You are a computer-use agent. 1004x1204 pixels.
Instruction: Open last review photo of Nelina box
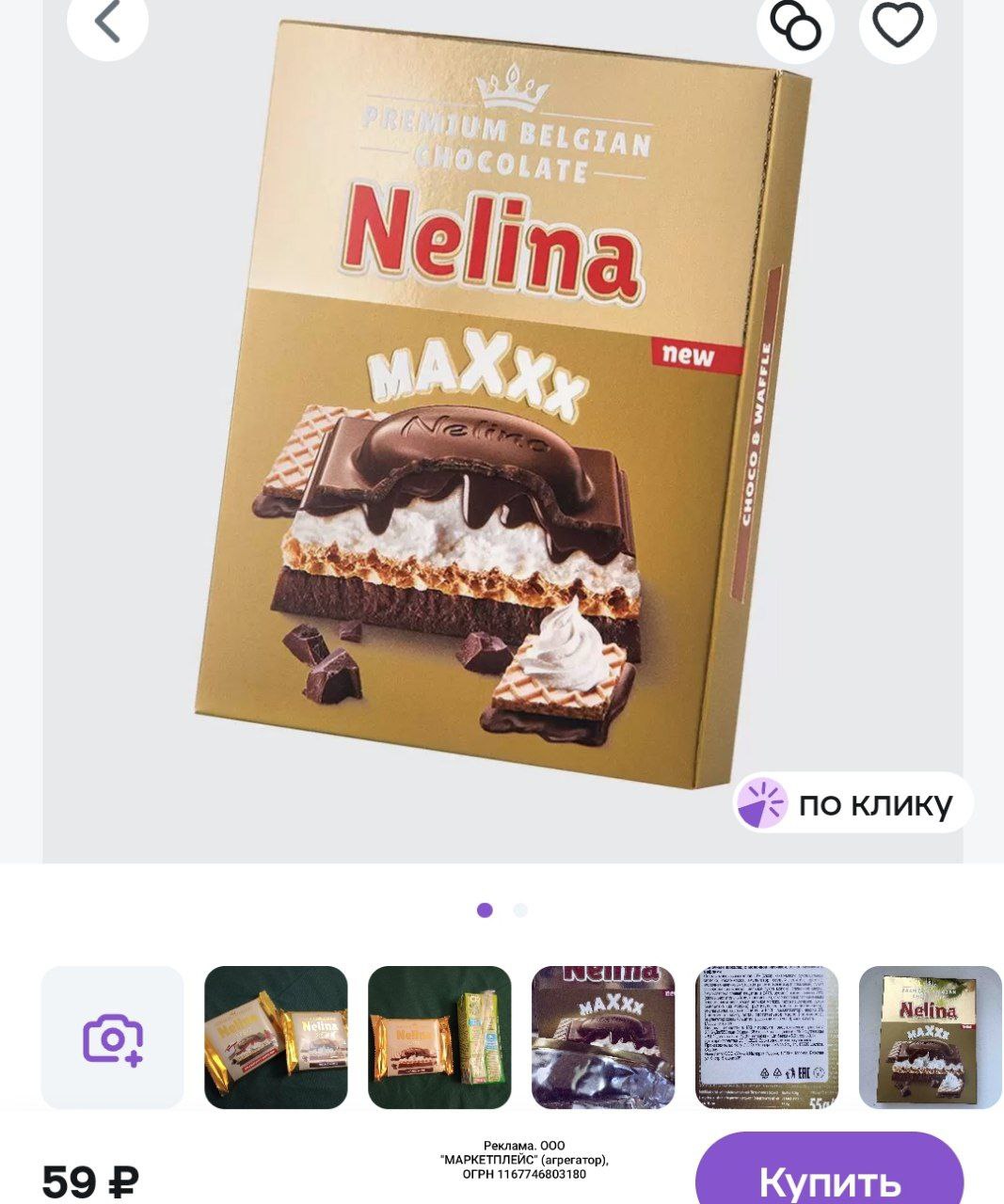point(930,1038)
